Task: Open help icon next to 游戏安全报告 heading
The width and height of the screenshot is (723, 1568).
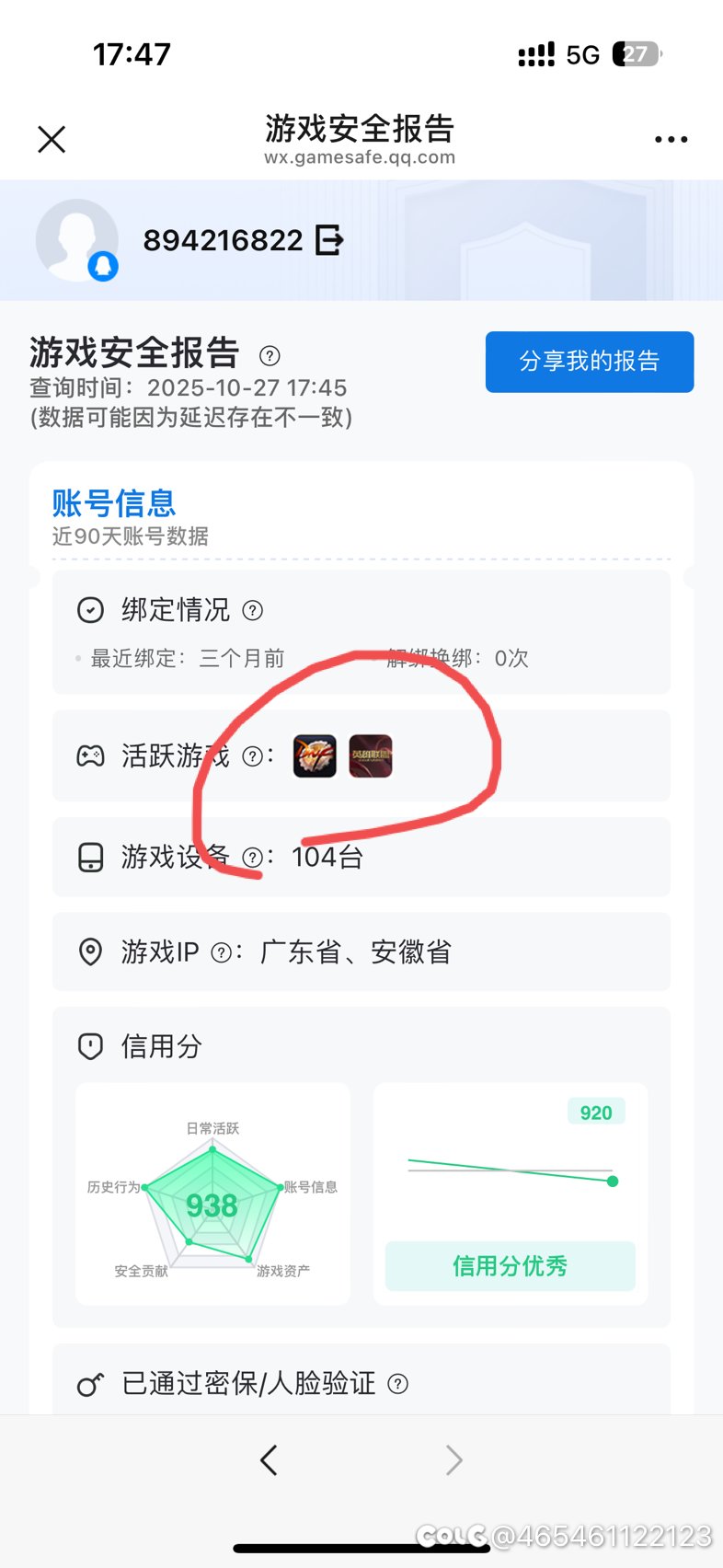Action: pyautogui.click(x=270, y=356)
